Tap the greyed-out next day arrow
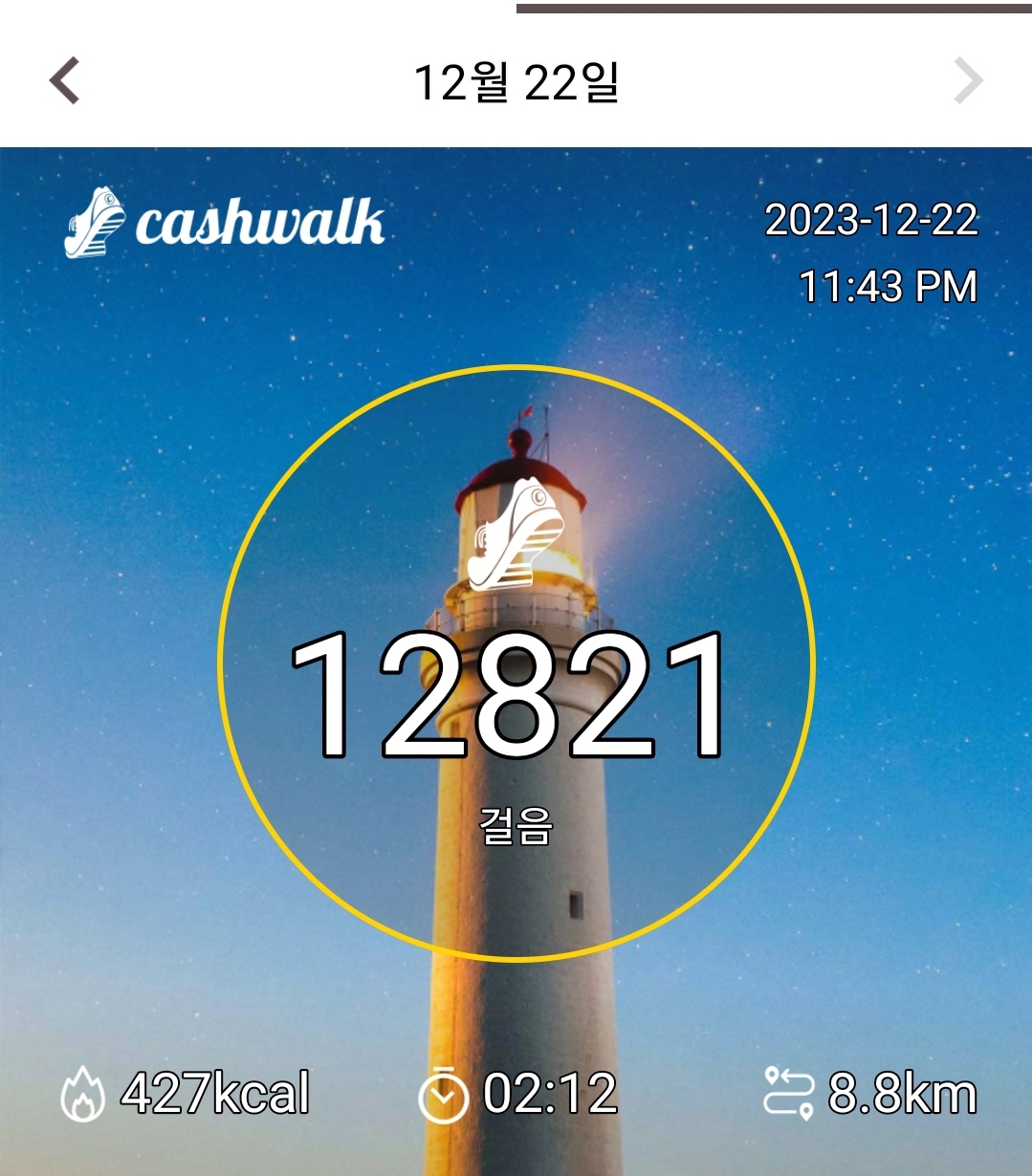Image resolution: width=1032 pixels, height=1176 pixels. pos(968,80)
